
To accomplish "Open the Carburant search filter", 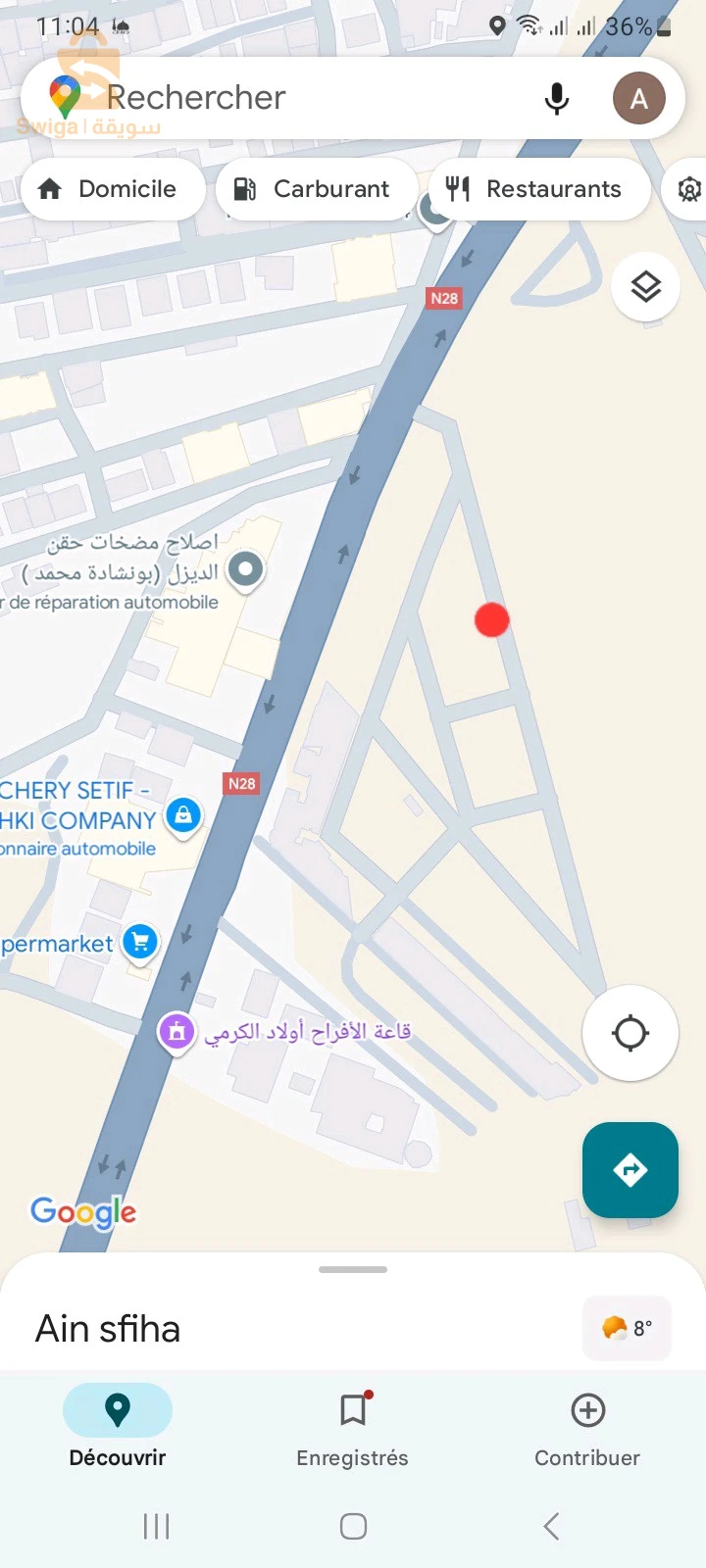I will pyautogui.click(x=315, y=189).
